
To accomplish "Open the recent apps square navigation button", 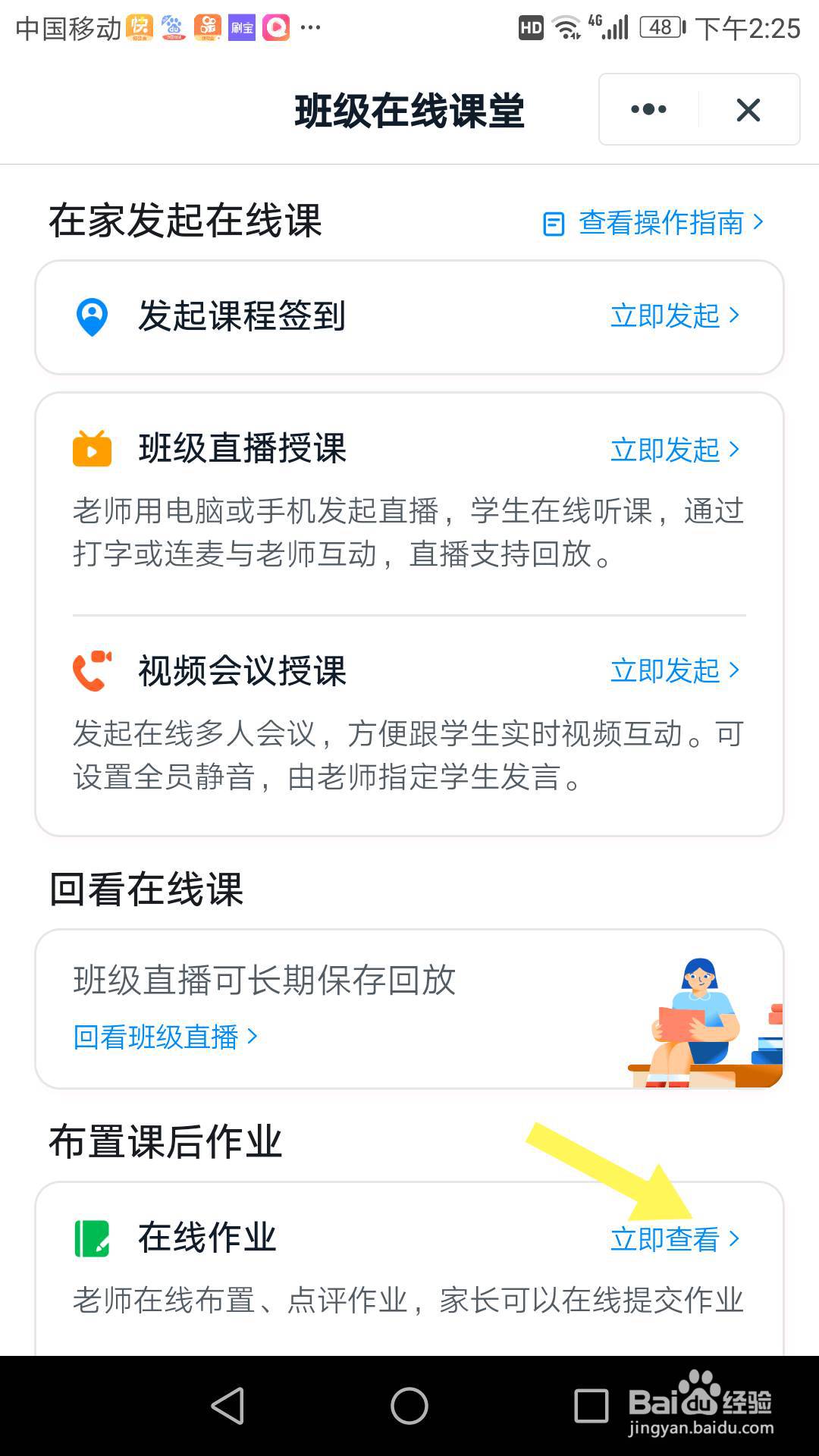I will tap(589, 1401).
